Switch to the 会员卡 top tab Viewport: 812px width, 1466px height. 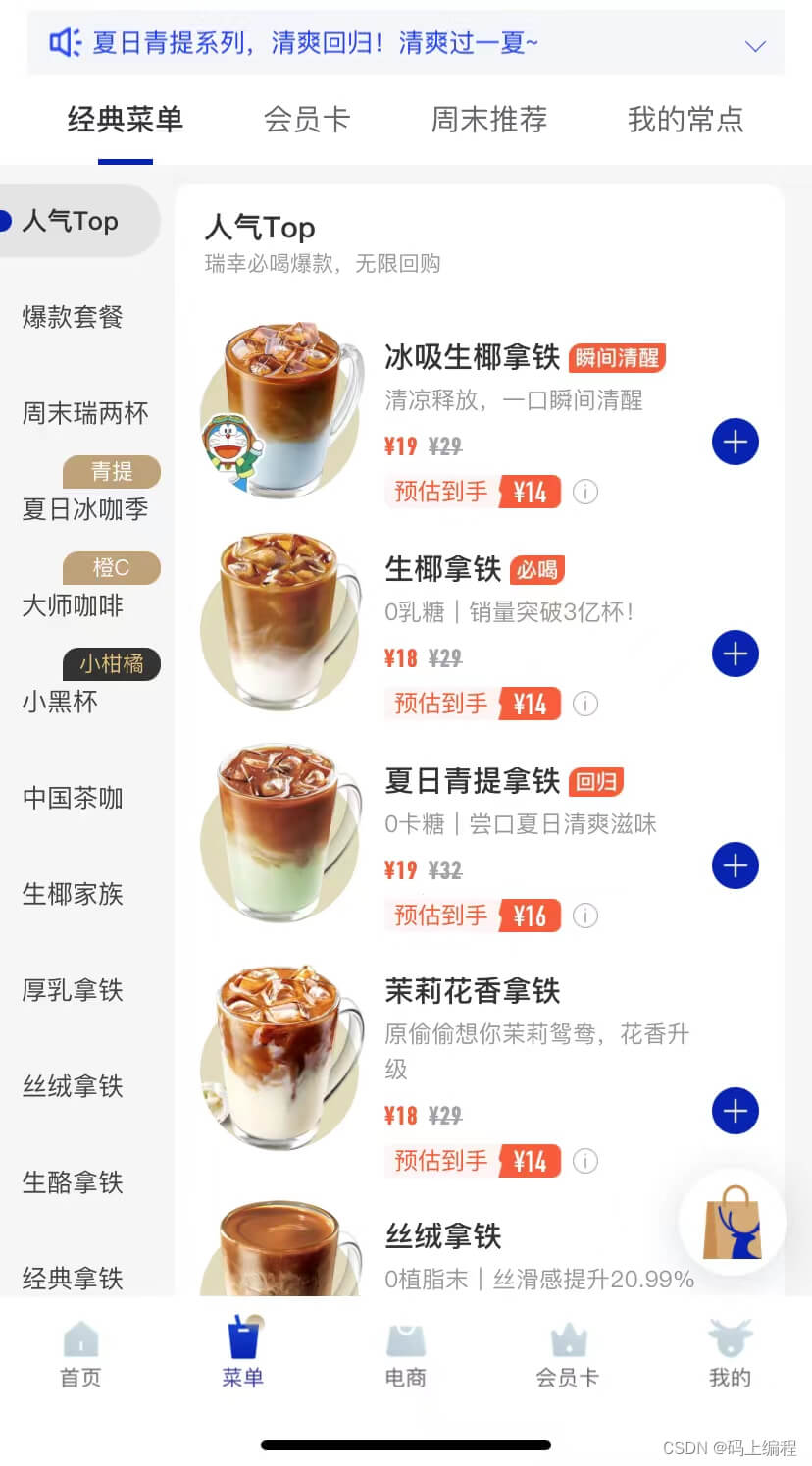(x=307, y=120)
